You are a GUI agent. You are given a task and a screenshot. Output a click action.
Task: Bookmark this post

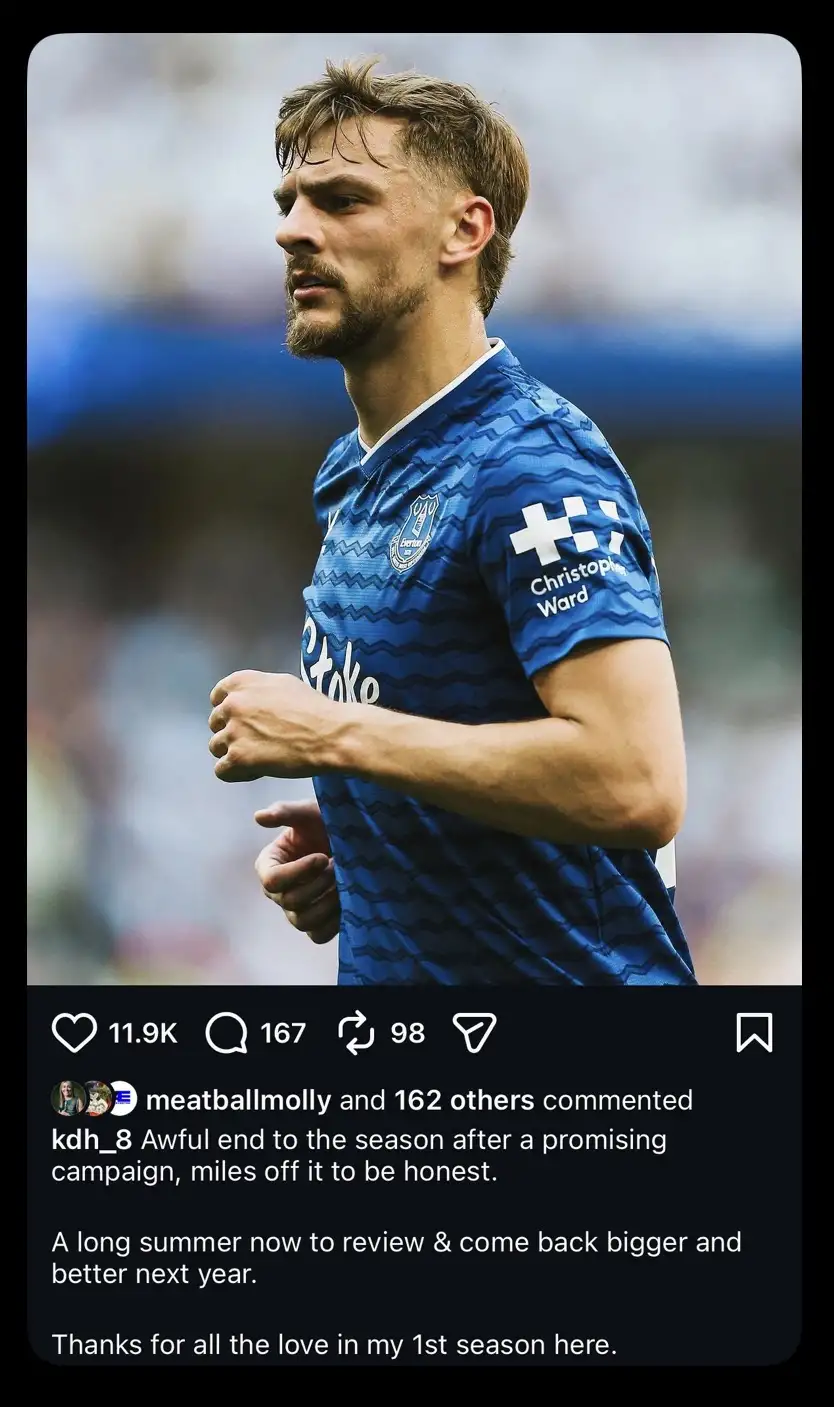point(754,1033)
